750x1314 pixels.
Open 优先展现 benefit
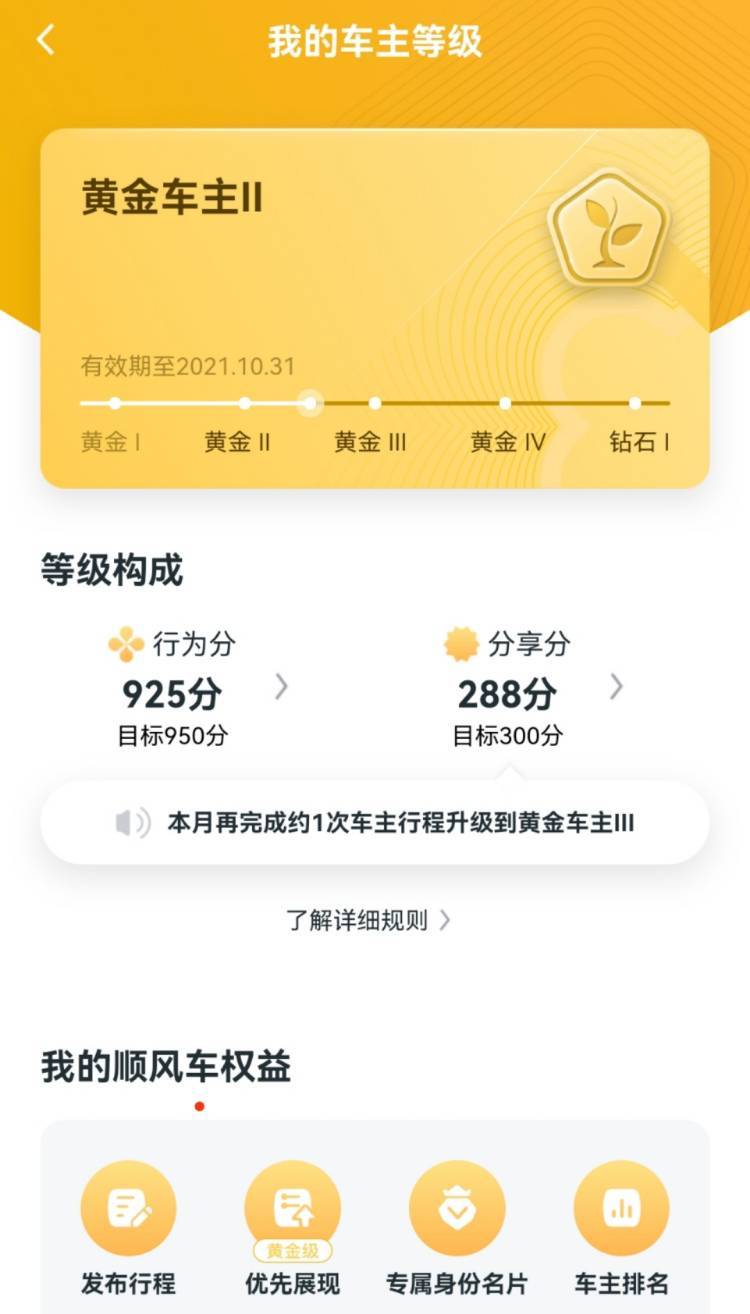pos(292,1209)
